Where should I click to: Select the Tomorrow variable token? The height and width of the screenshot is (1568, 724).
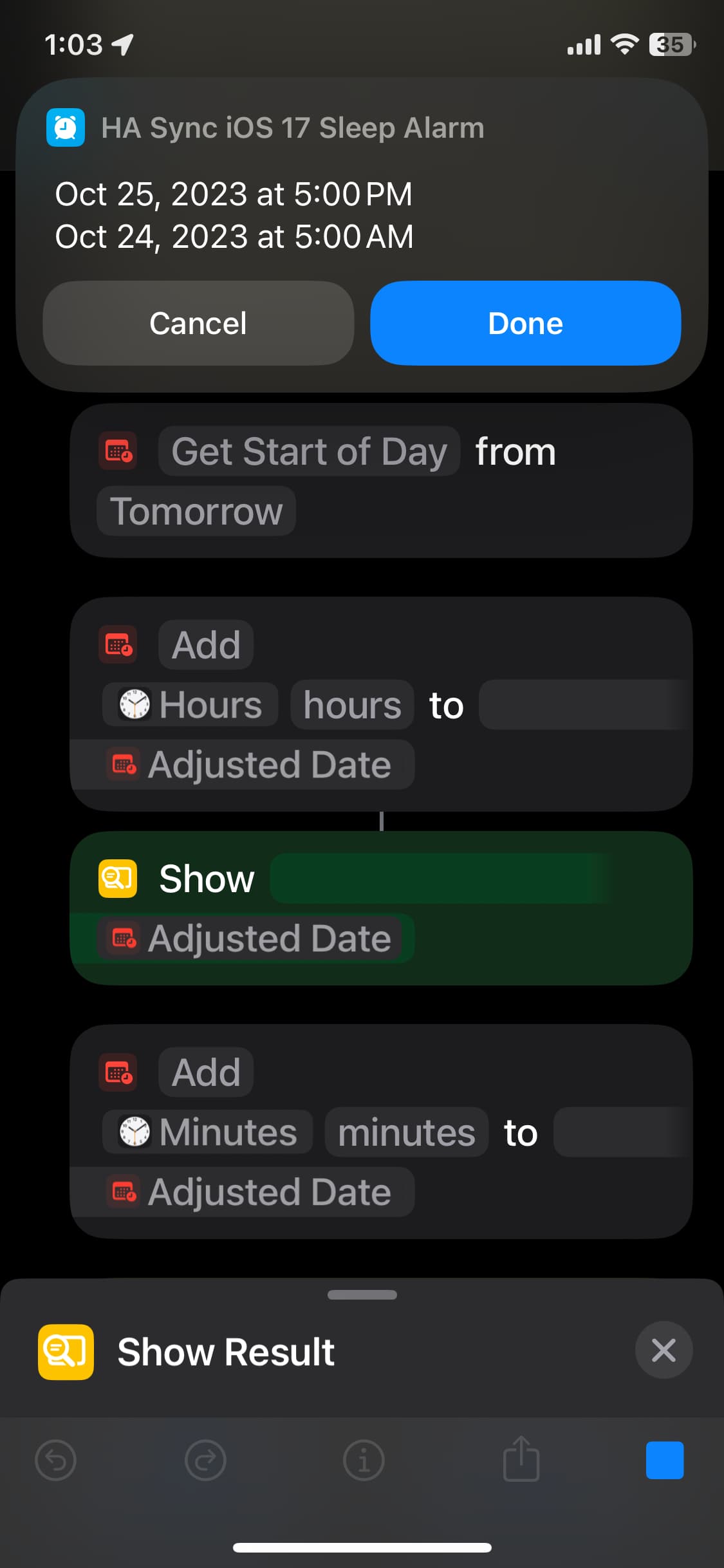pyautogui.click(x=195, y=510)
